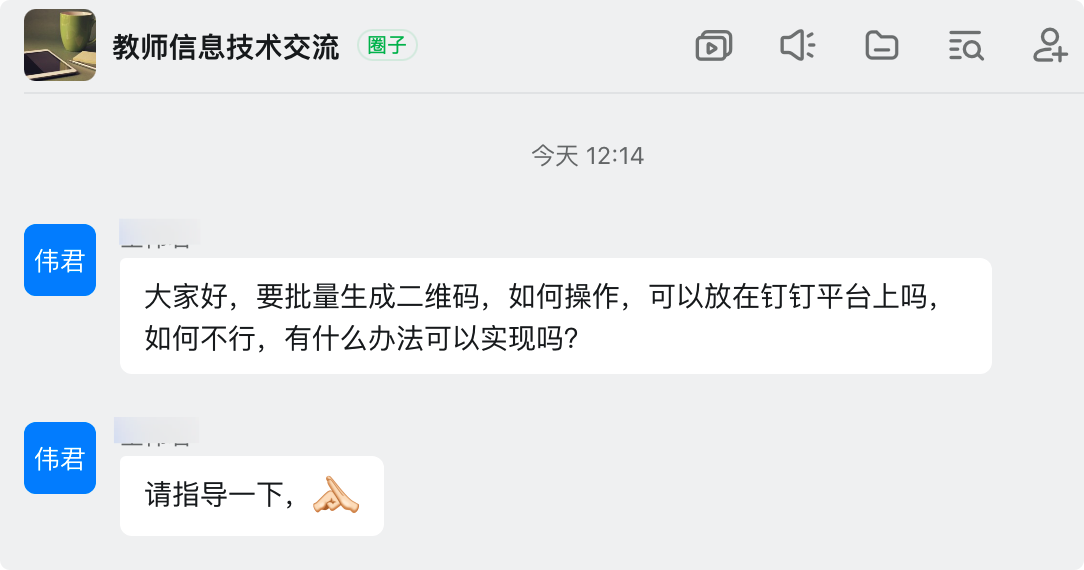Add a new member to the group
The height and width of the screenshot is (570, 1084).
point(1050,46)
